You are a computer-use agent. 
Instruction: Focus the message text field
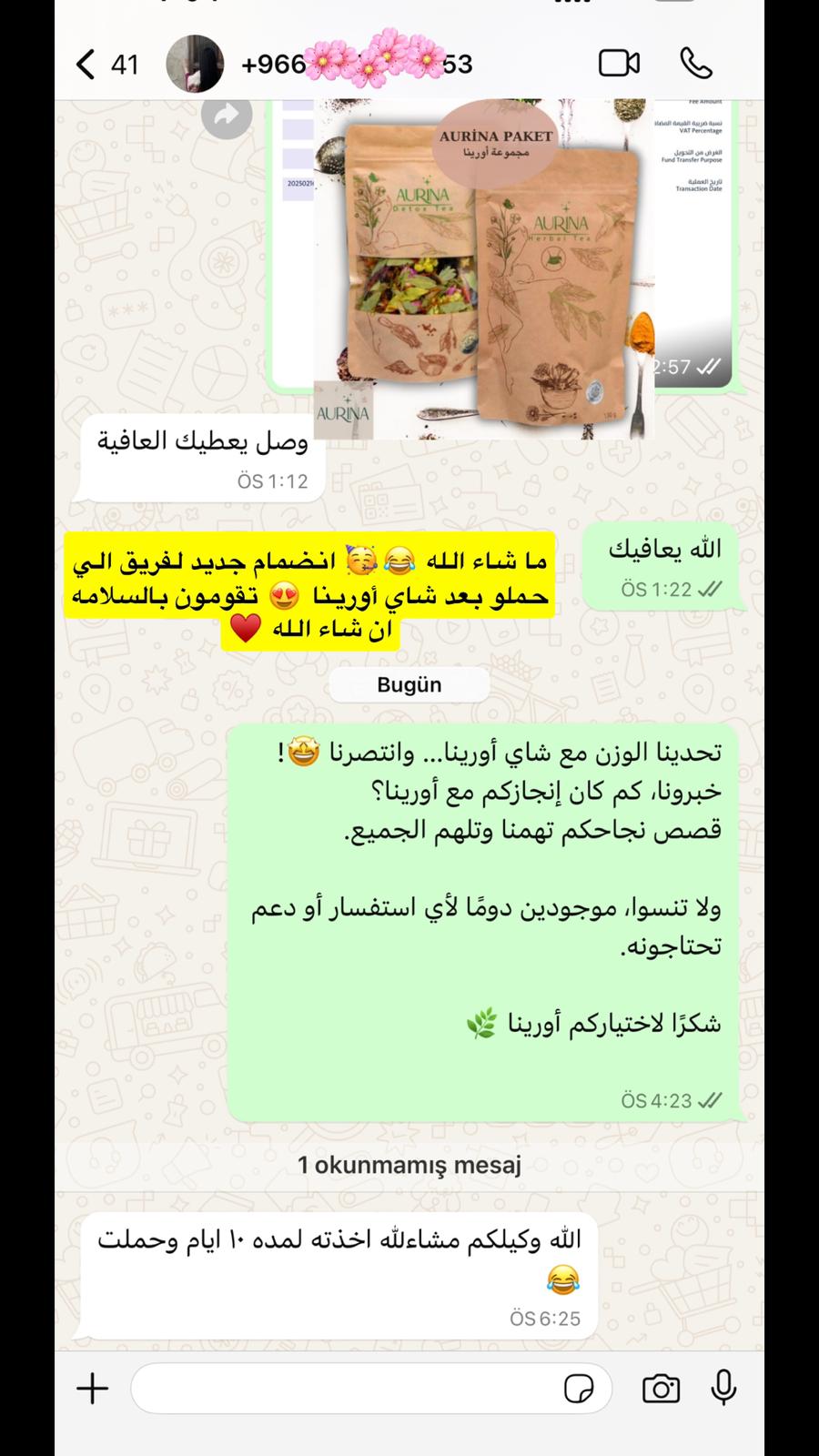pyautogui.click(x=346, y=1389)
